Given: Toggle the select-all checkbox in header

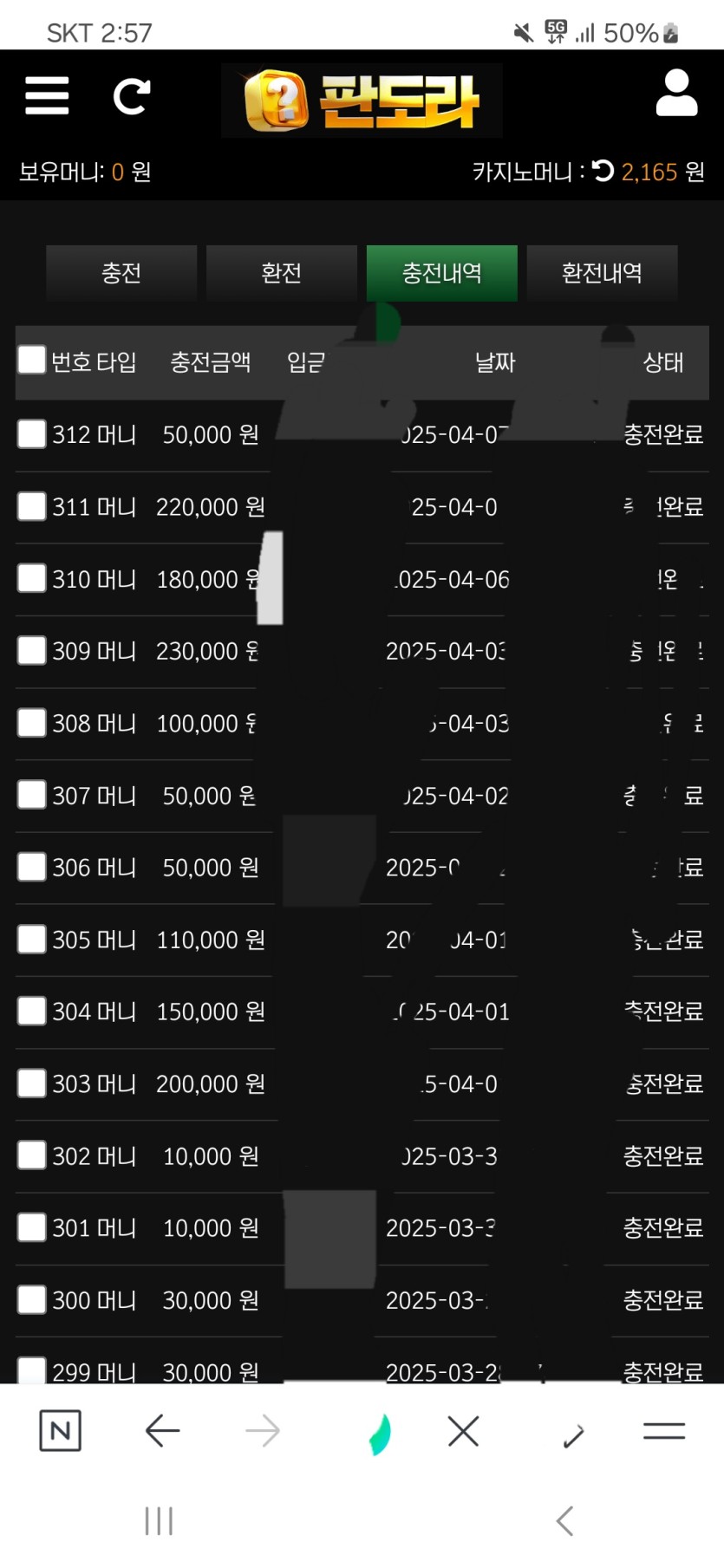Looking at the screenshot, I should pyautogui.click(x=32, y=360).
